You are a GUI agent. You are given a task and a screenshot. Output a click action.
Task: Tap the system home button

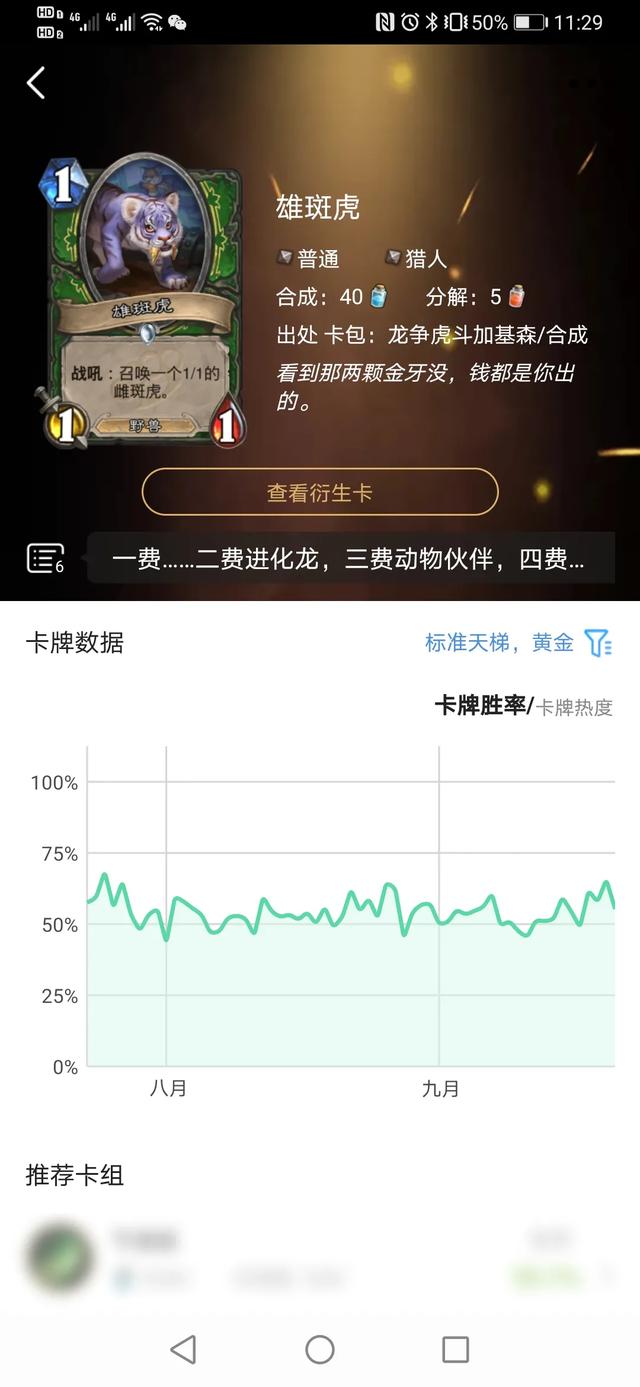pyautogui.click(x=320, y=1349)
